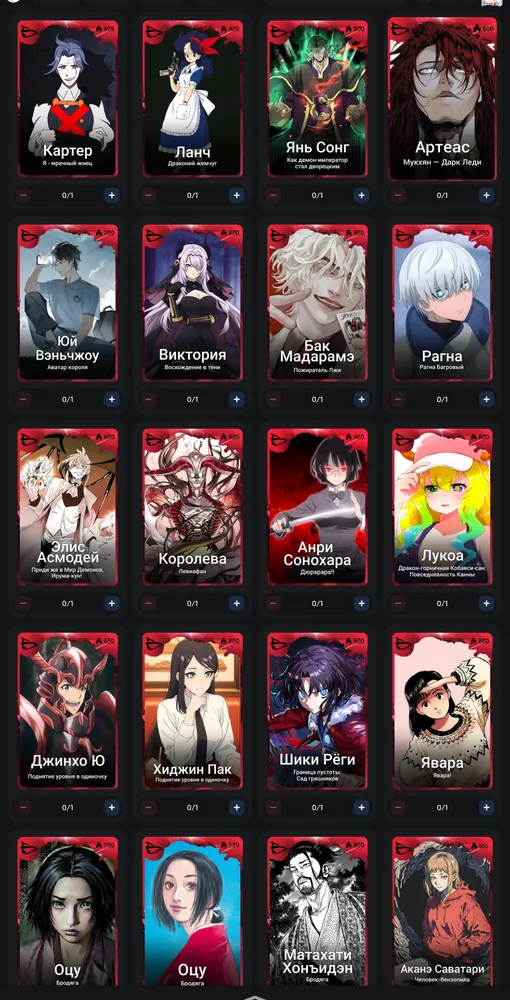The height and width of the screenshot is (1000, 510).
Task: Open the Джинхо Ю card
Action: click(x=68, y=710)
